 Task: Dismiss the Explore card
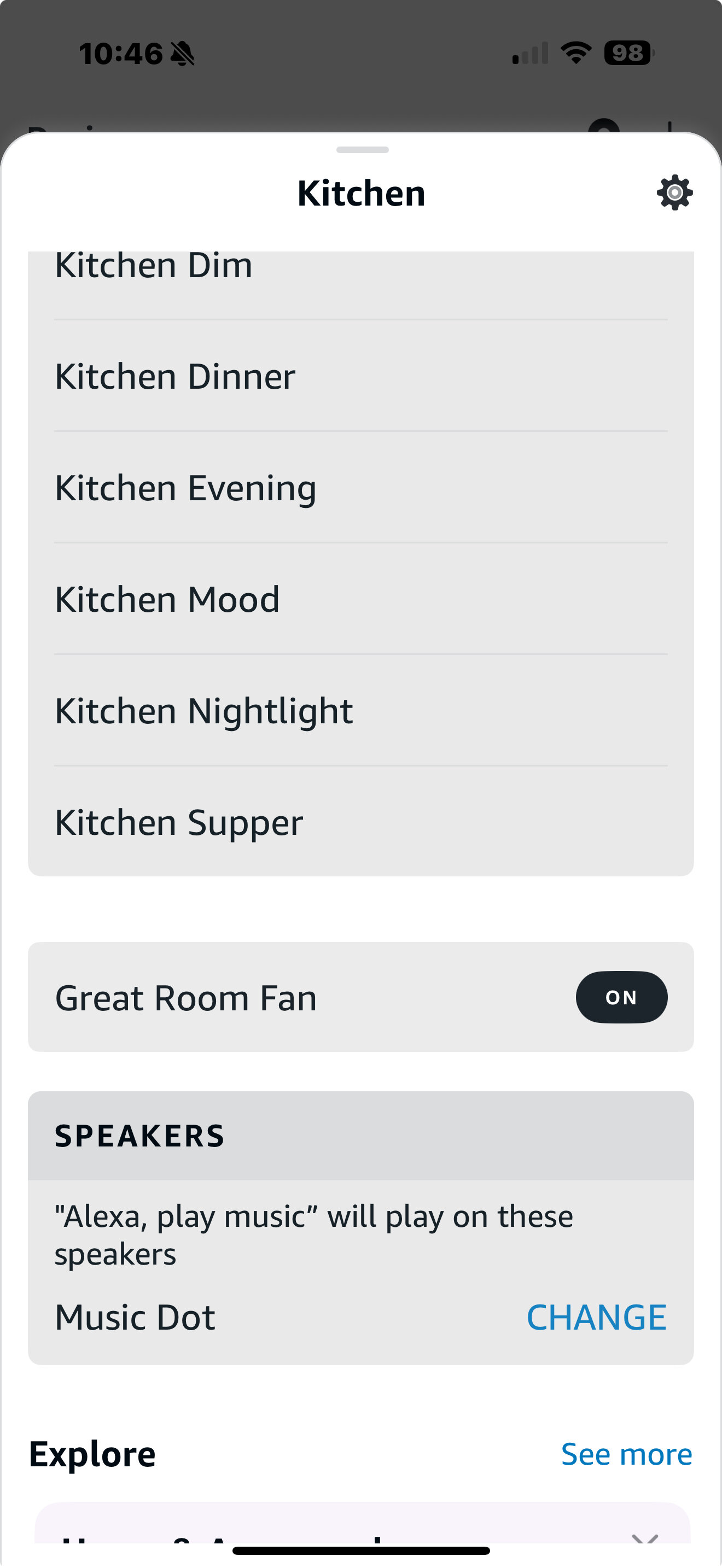pos(645,1539)
